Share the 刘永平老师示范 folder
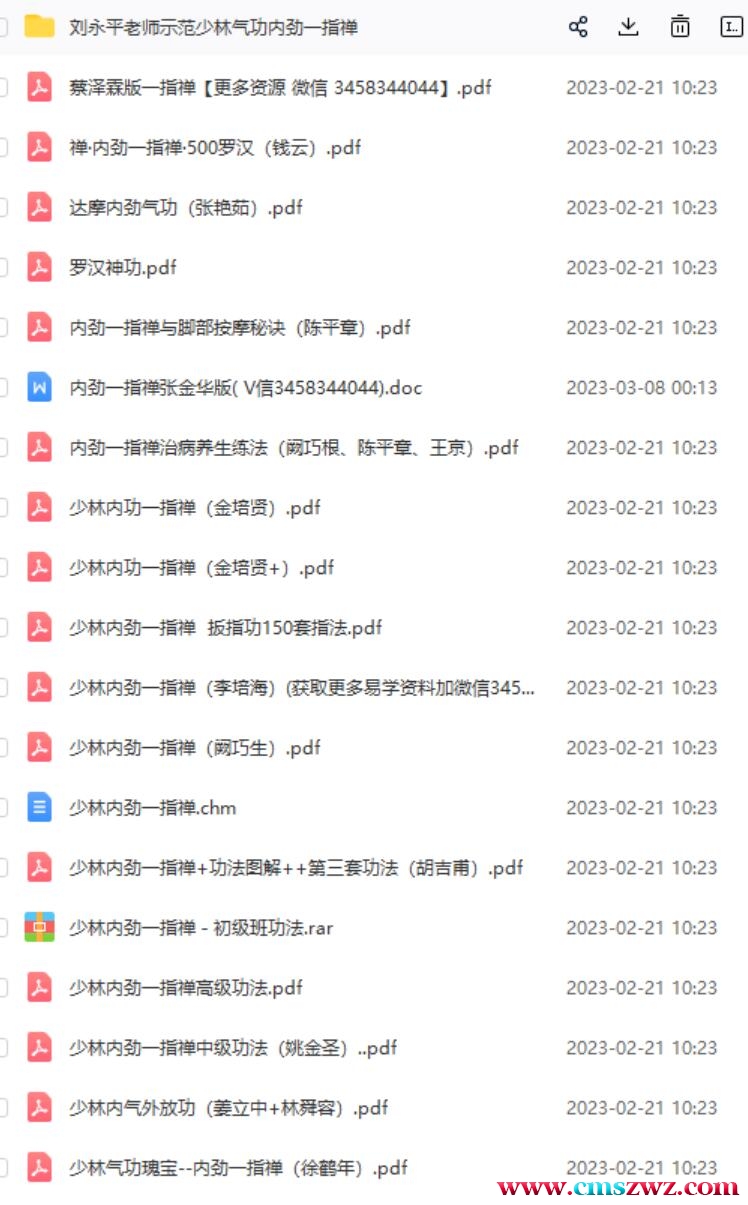748x1205 pixels. tap(578, 27)
